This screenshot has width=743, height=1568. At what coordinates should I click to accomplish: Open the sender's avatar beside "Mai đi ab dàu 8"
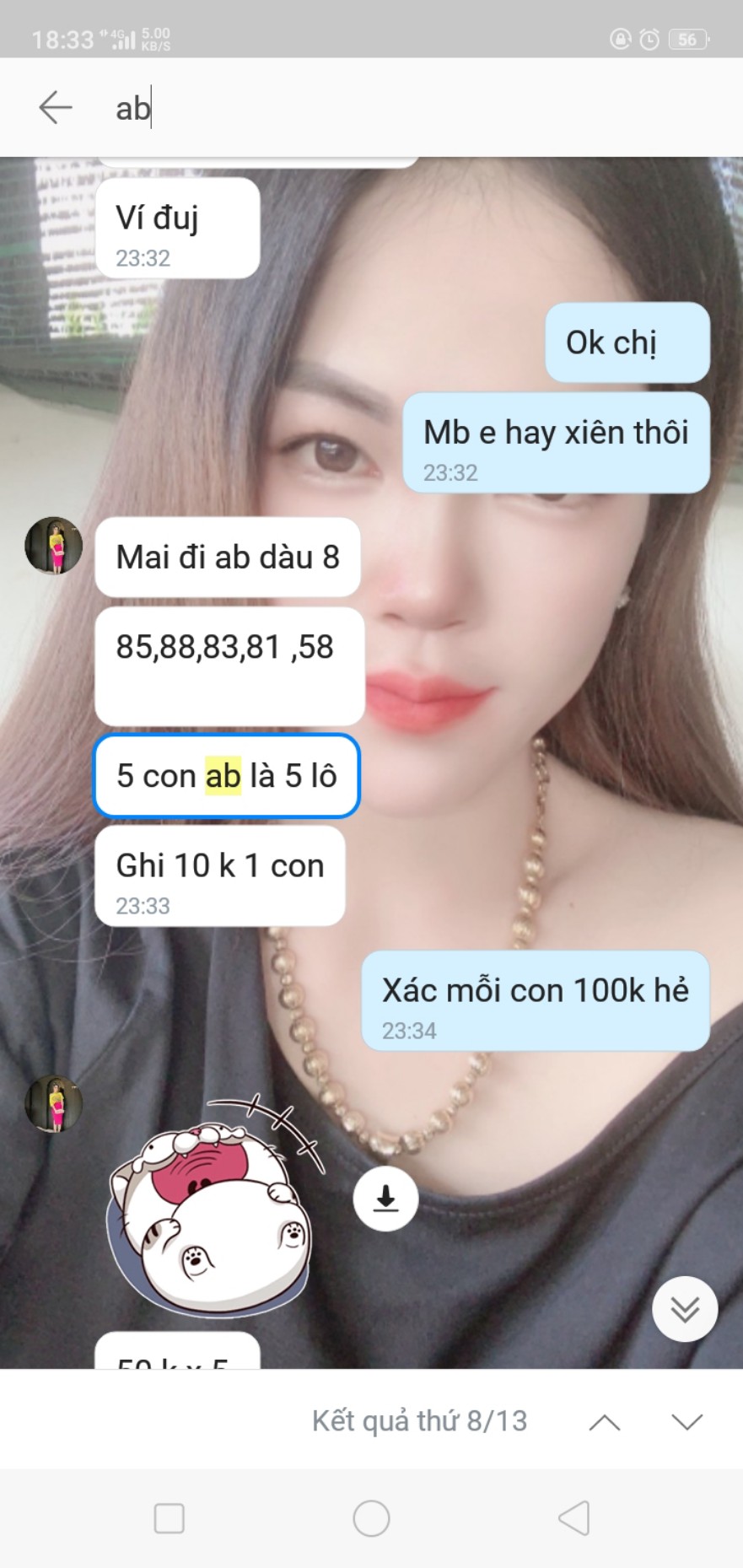pyautogui.click(x=54, y=546)
